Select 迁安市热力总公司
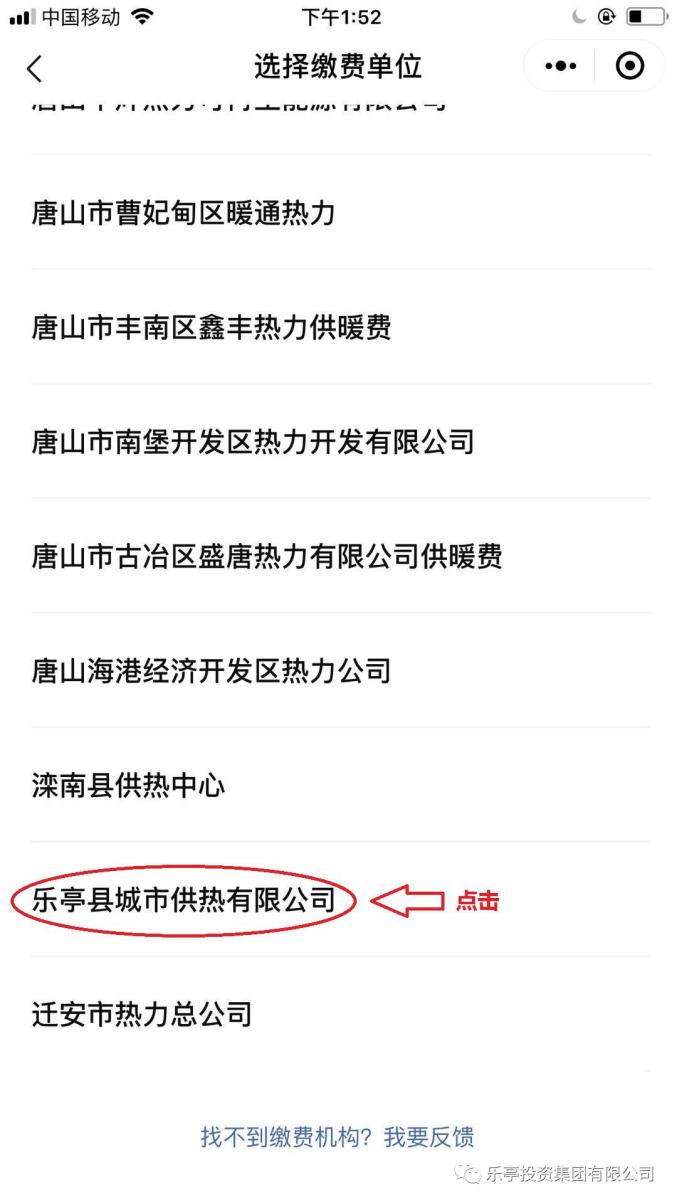677x1204 pixels. pyautogui.click(x=142, y=1014)
